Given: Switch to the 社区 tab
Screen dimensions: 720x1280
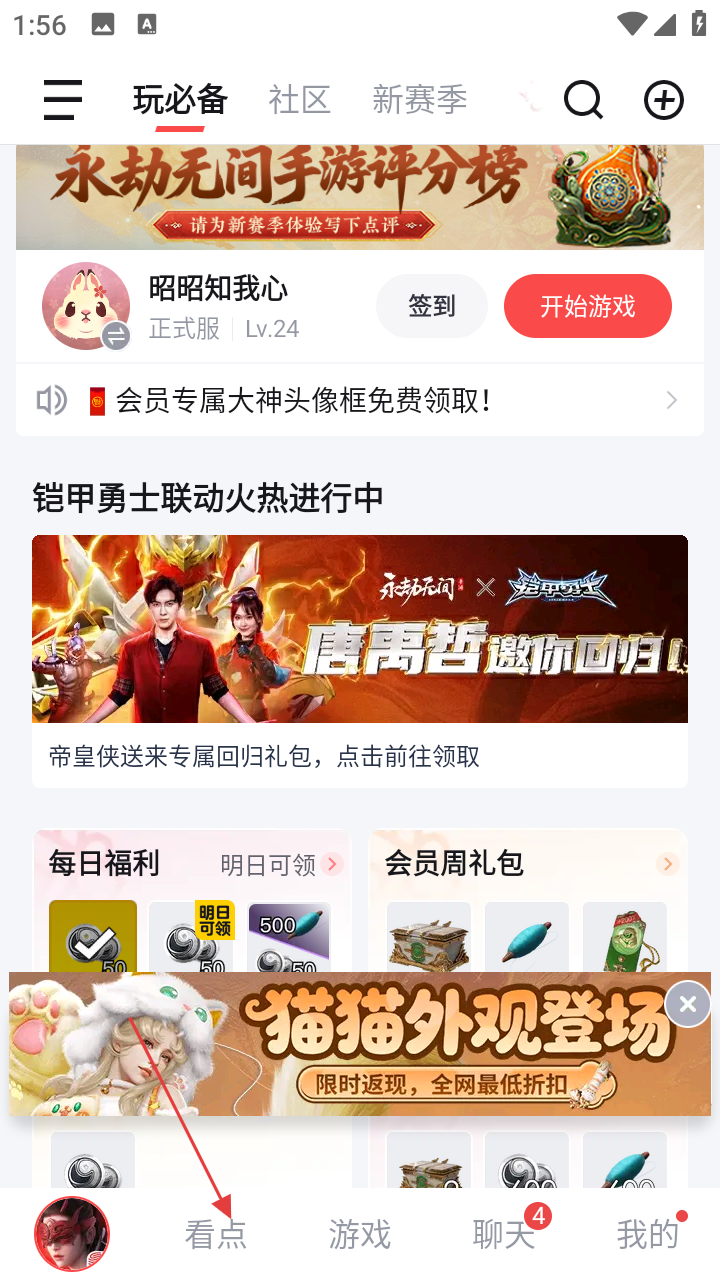Looking at the screenshot, I should (299, 100).
